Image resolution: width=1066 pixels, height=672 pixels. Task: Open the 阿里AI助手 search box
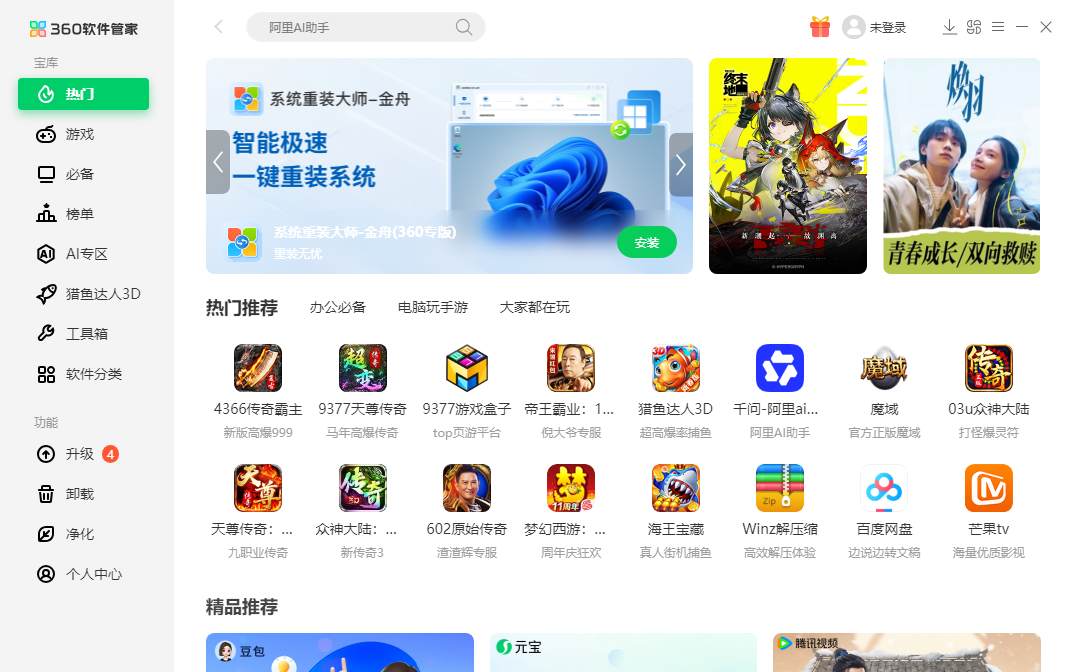click(355, 28)
